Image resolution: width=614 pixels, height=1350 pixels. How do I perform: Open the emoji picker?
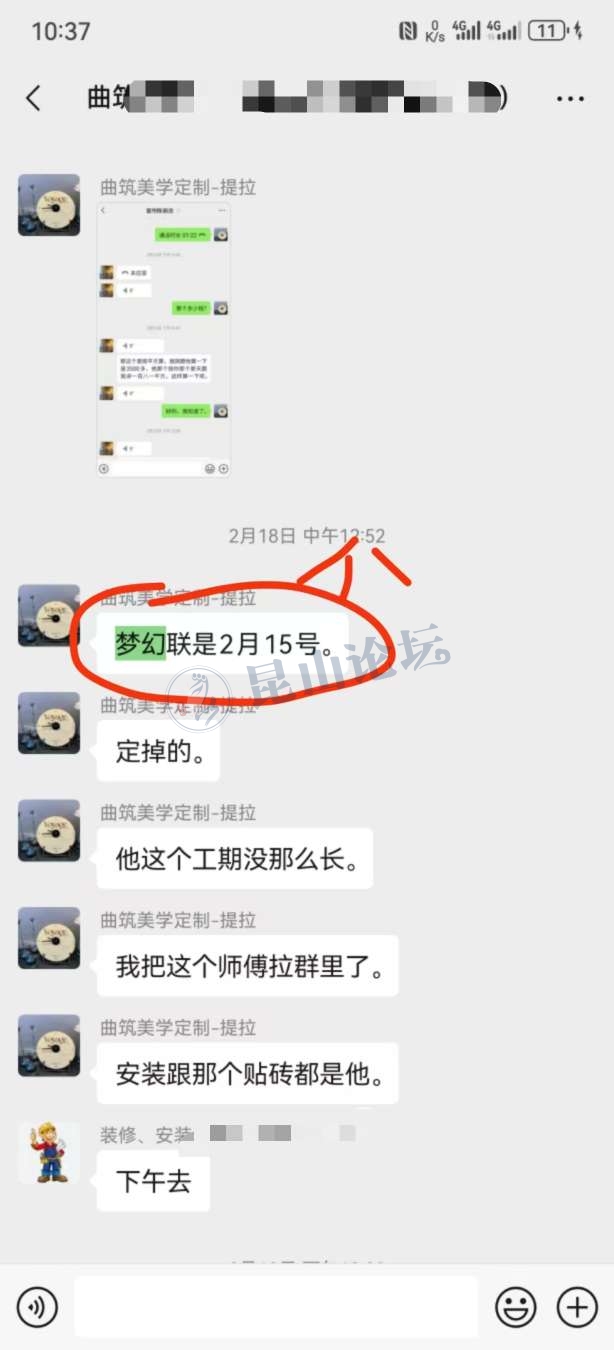tap(516, 1307)
